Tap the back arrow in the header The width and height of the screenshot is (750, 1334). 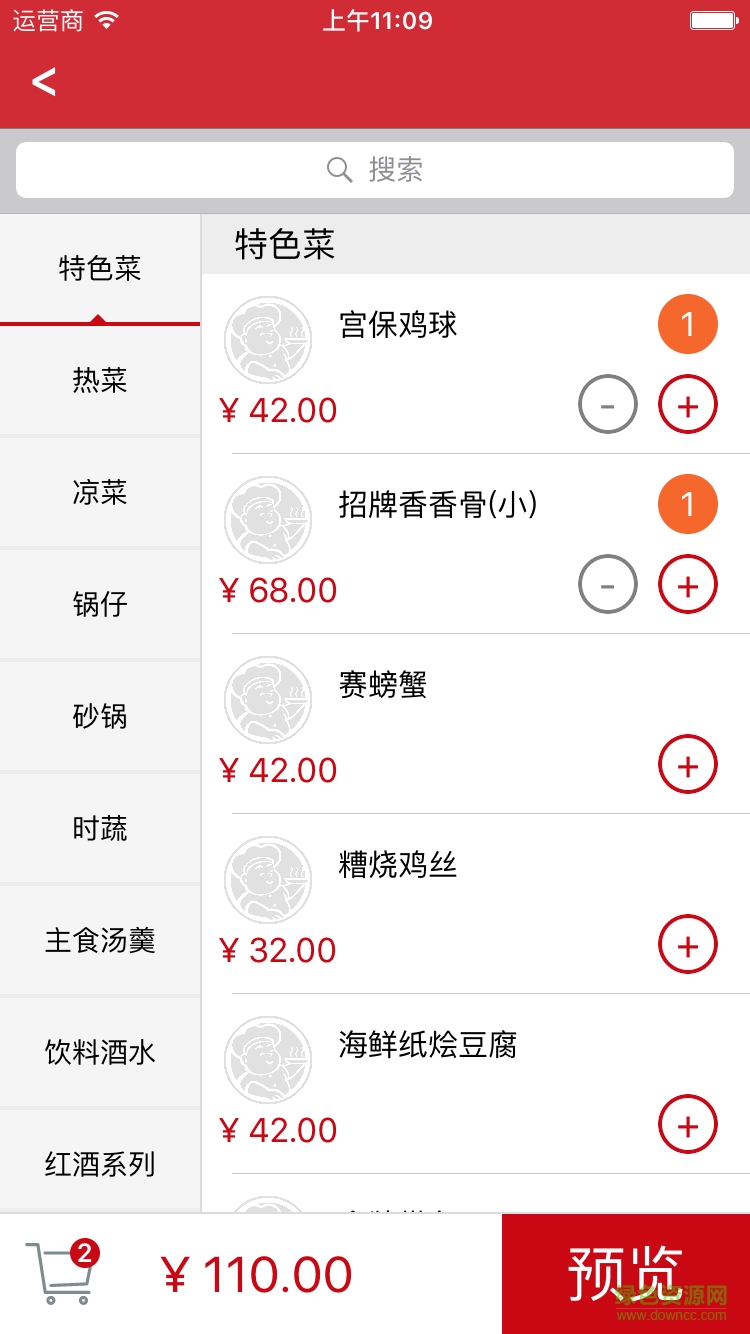44,82
